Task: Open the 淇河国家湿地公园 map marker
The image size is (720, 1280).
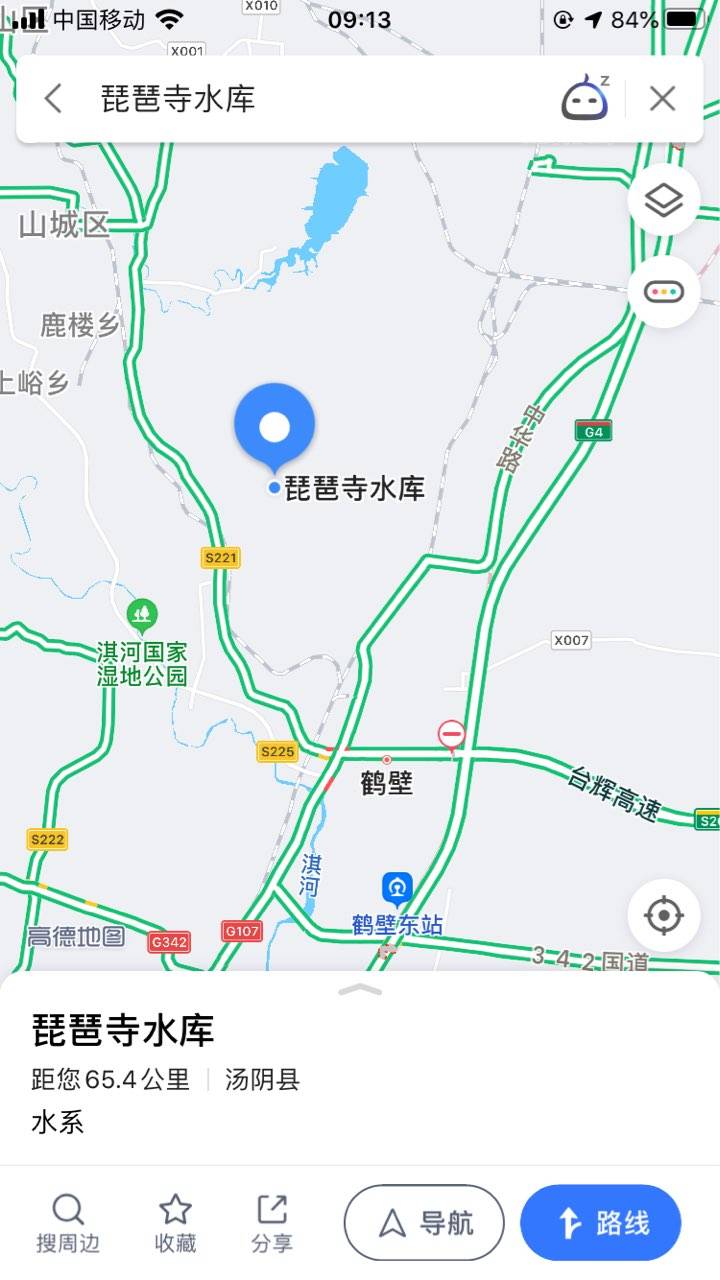Action: click(143, 614)
